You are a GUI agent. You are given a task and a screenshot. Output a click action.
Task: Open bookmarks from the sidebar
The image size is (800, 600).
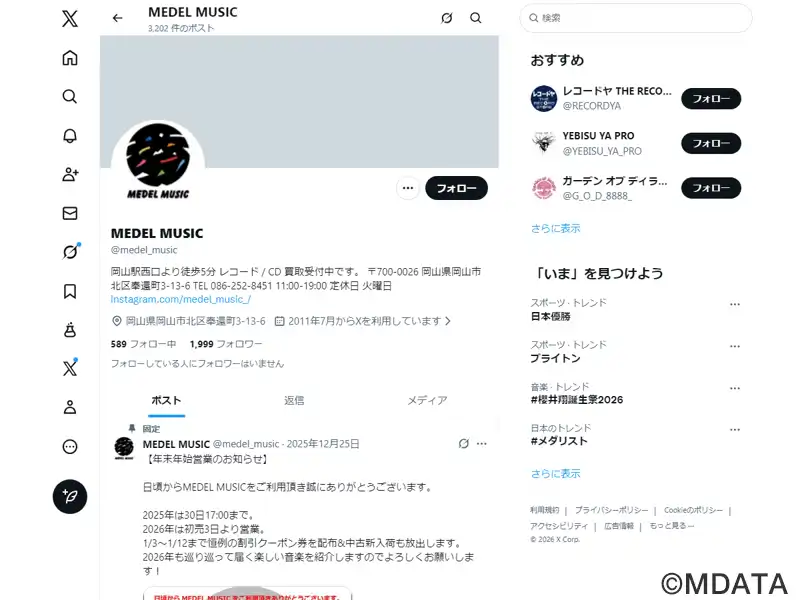70,291
